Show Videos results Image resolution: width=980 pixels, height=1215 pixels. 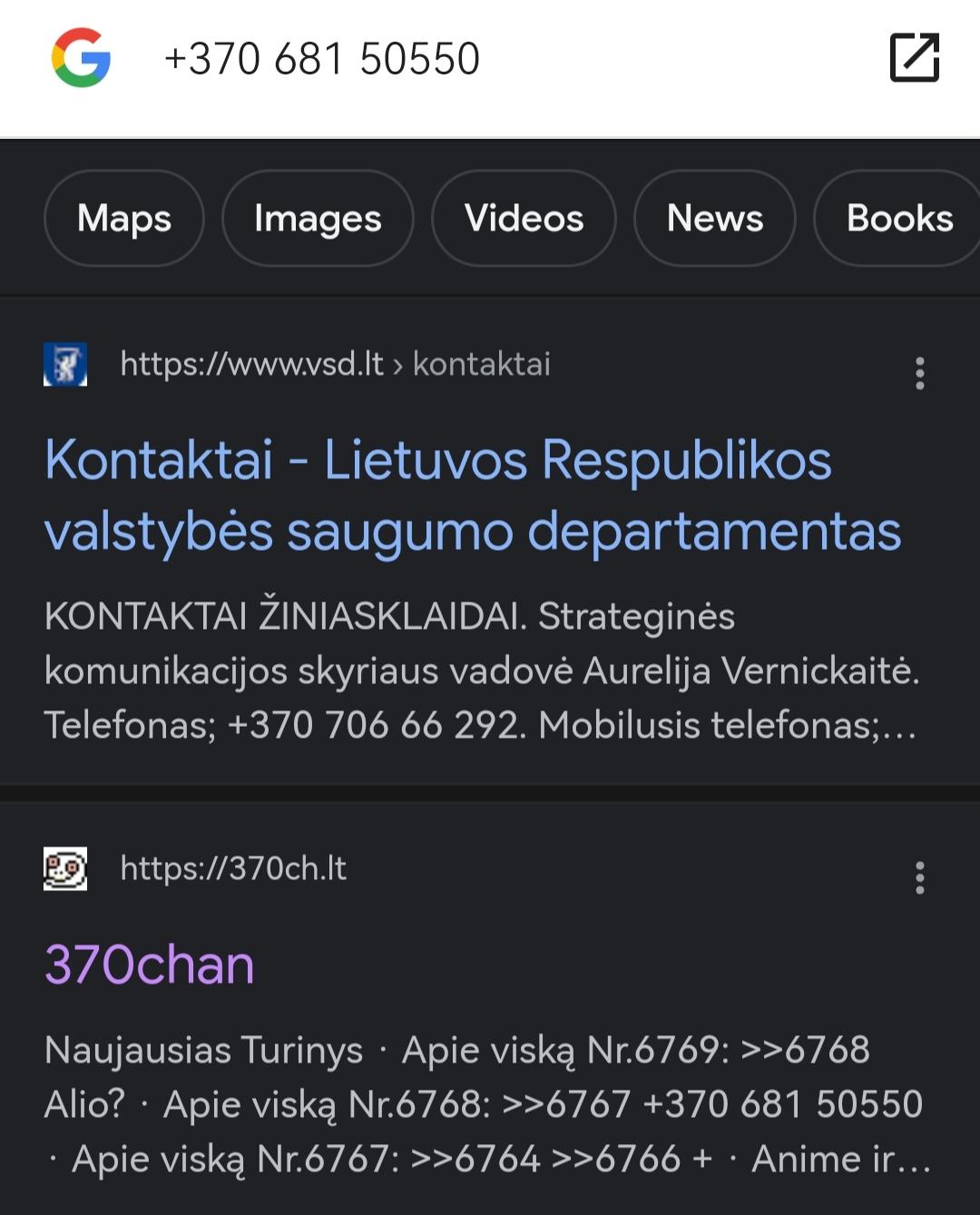click(x=524, y=219)
